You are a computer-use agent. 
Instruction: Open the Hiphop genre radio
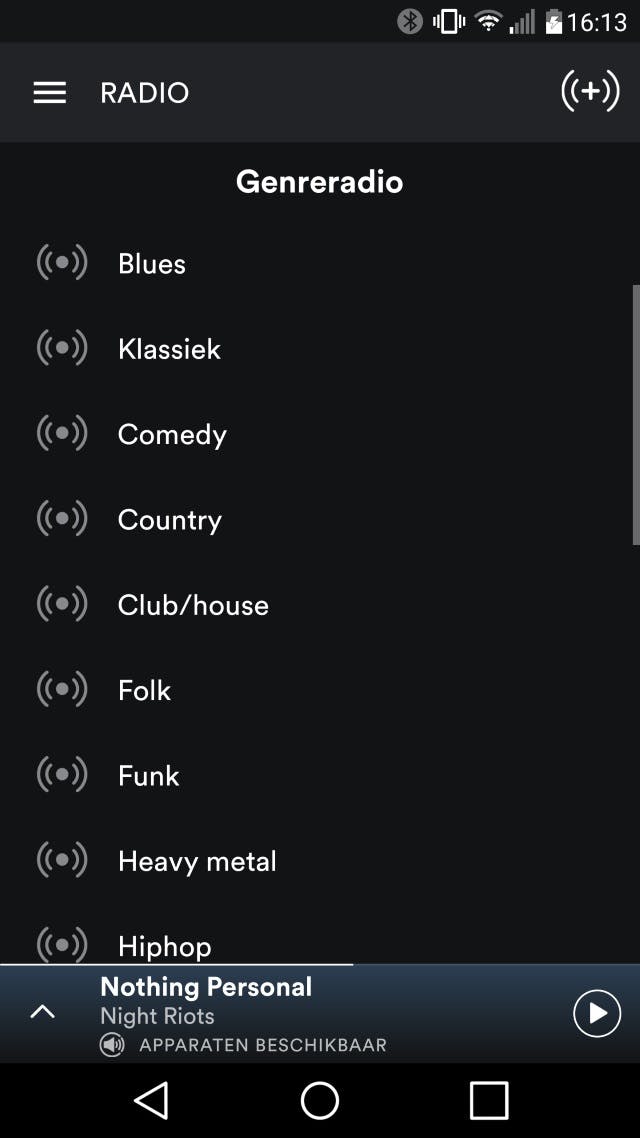click(164, 945)
